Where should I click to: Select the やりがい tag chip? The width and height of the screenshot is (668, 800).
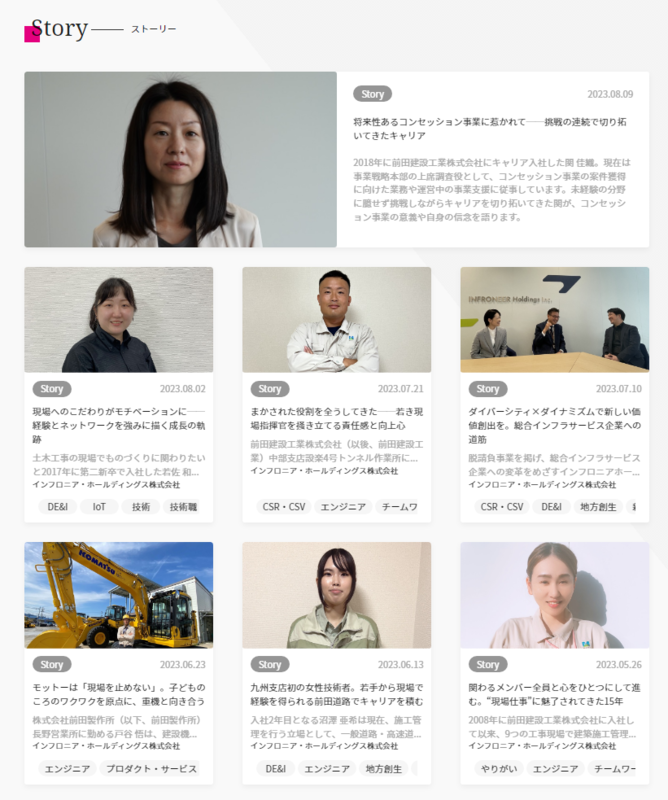tap(496, 769)
